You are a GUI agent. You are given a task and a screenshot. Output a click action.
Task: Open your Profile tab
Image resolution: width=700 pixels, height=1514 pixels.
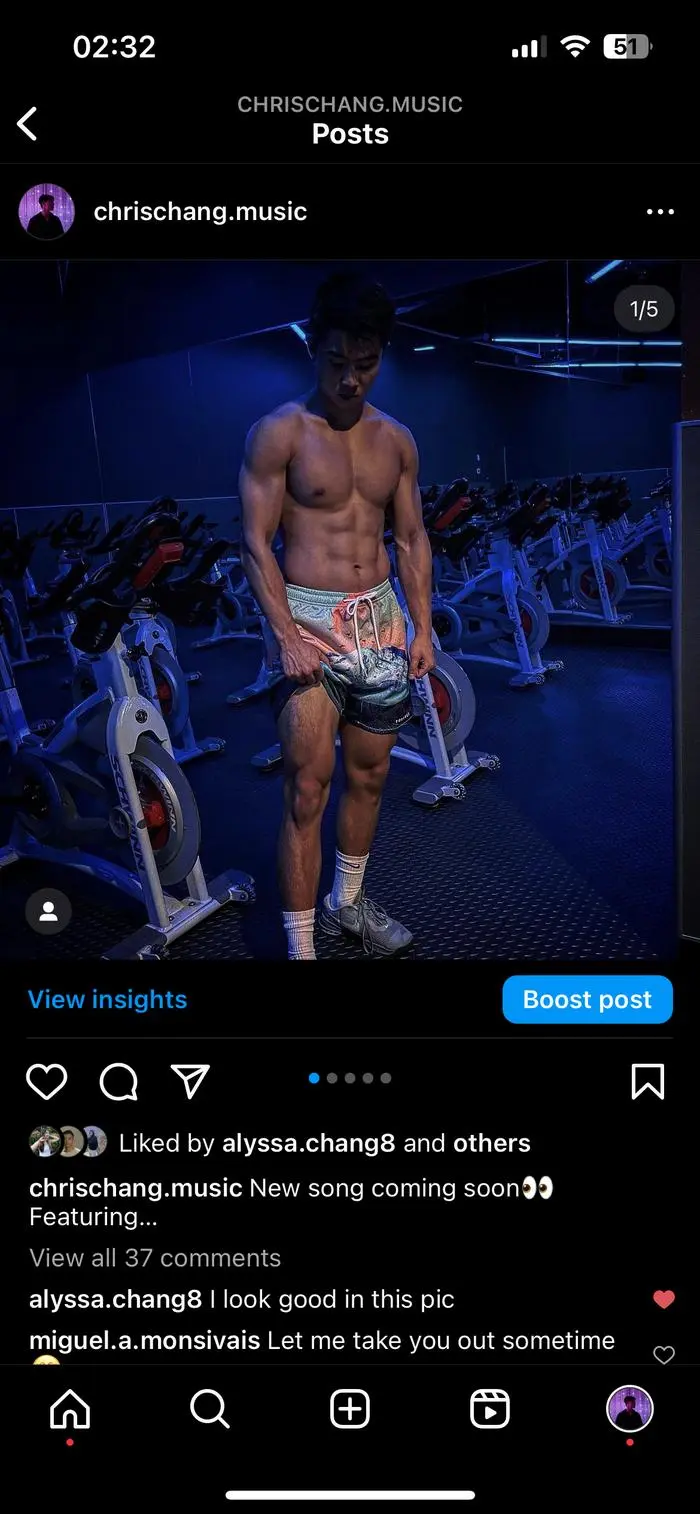pos(630,1410)
